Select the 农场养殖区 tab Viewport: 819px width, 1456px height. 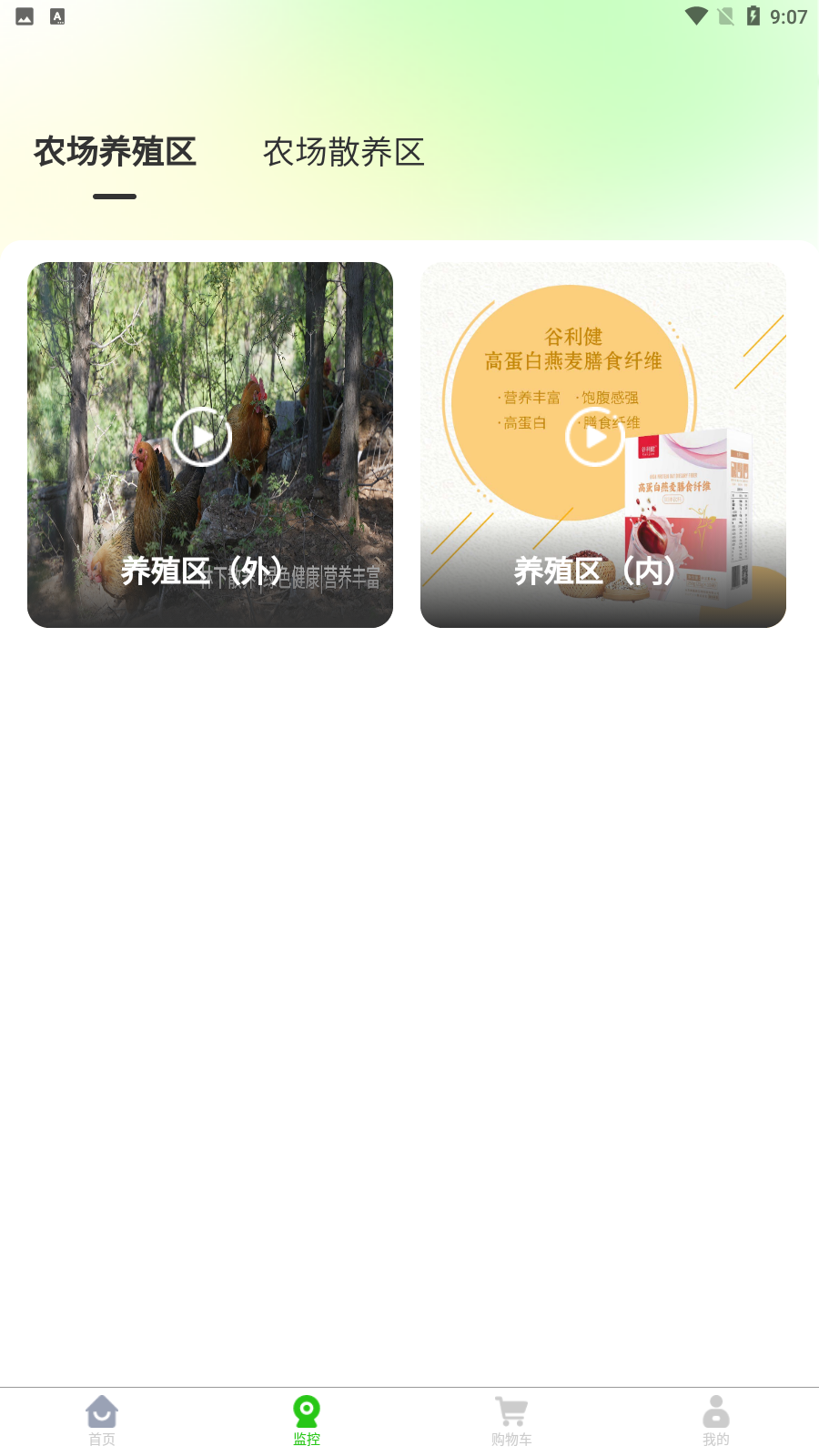point(116,153)
